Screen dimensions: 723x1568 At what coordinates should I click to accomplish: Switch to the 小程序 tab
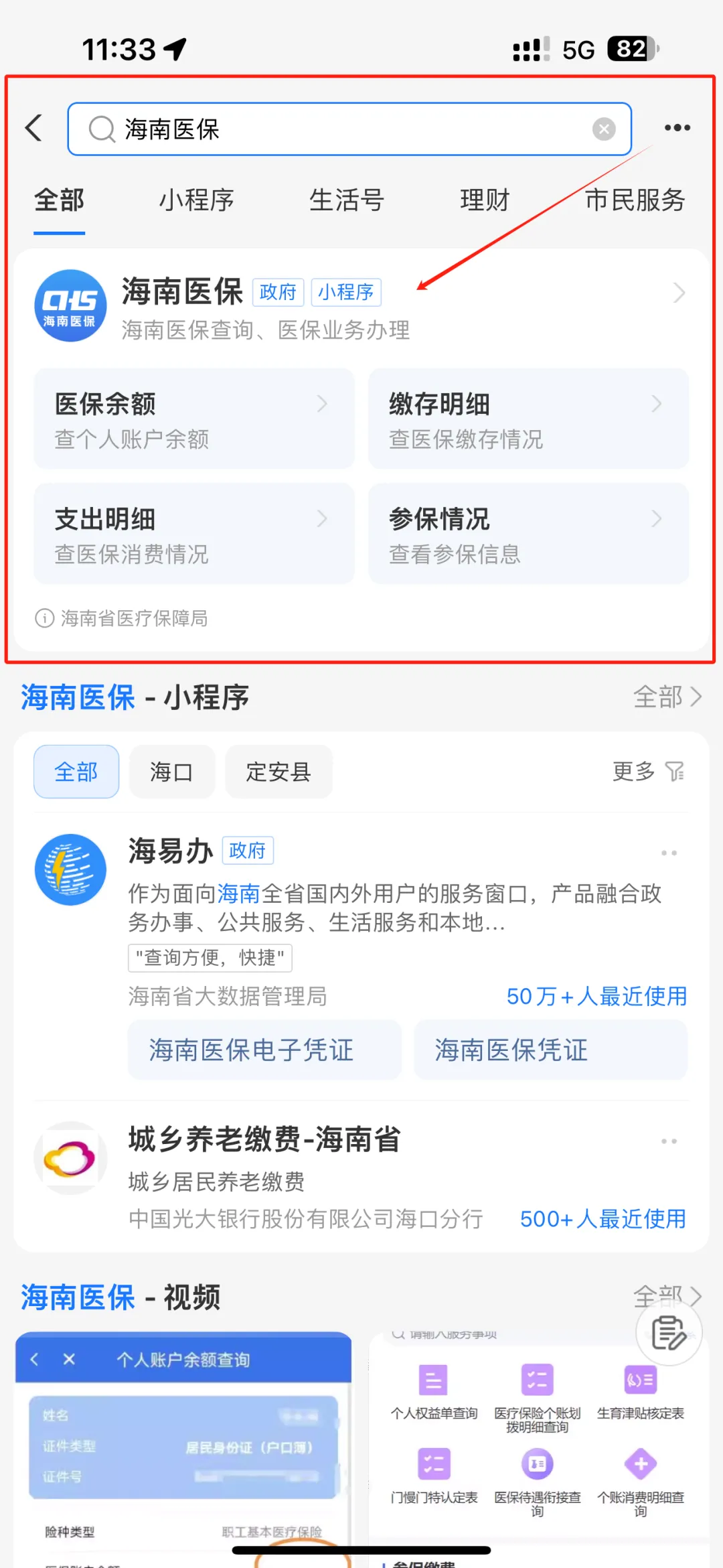196,200
